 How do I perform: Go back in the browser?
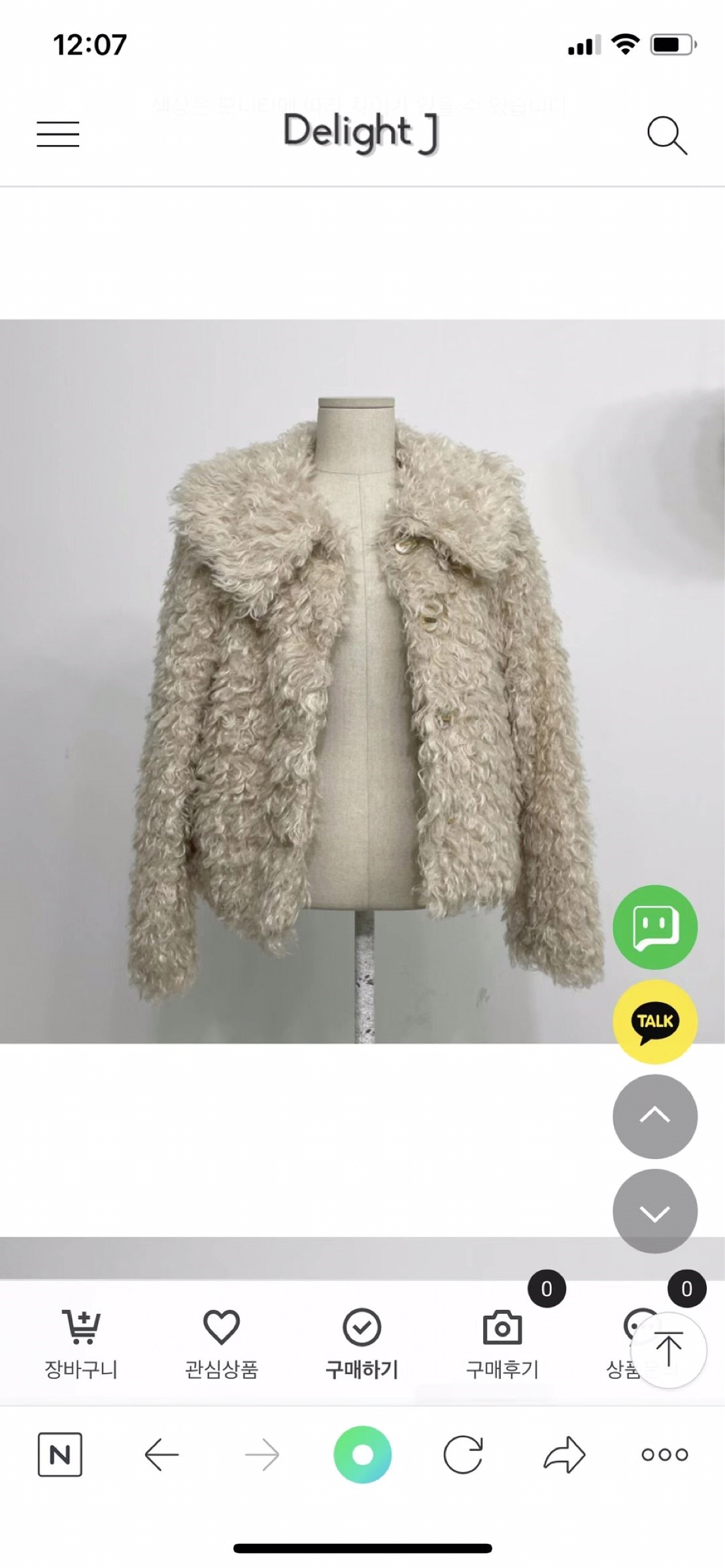click(161, 1454)
